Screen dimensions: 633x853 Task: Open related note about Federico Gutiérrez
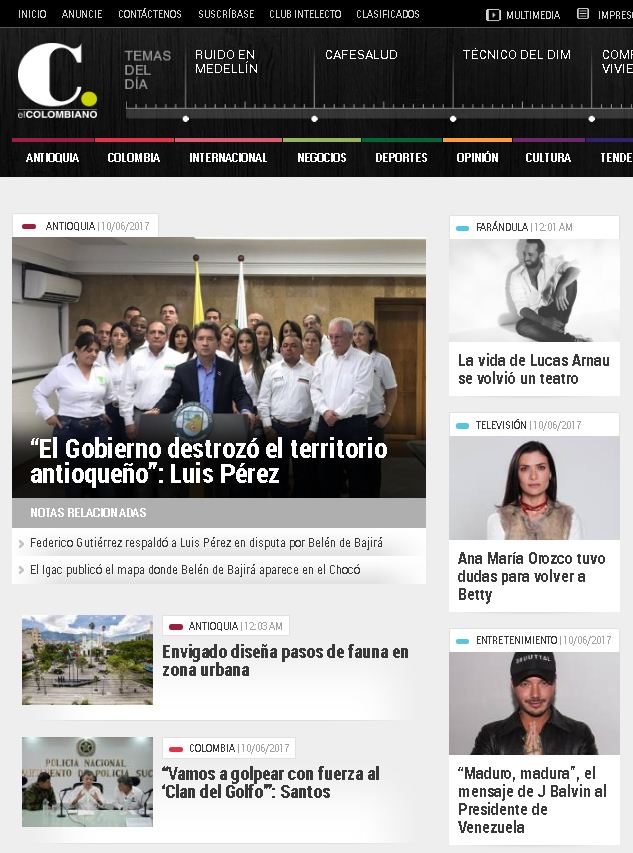(x=206, y=544)
